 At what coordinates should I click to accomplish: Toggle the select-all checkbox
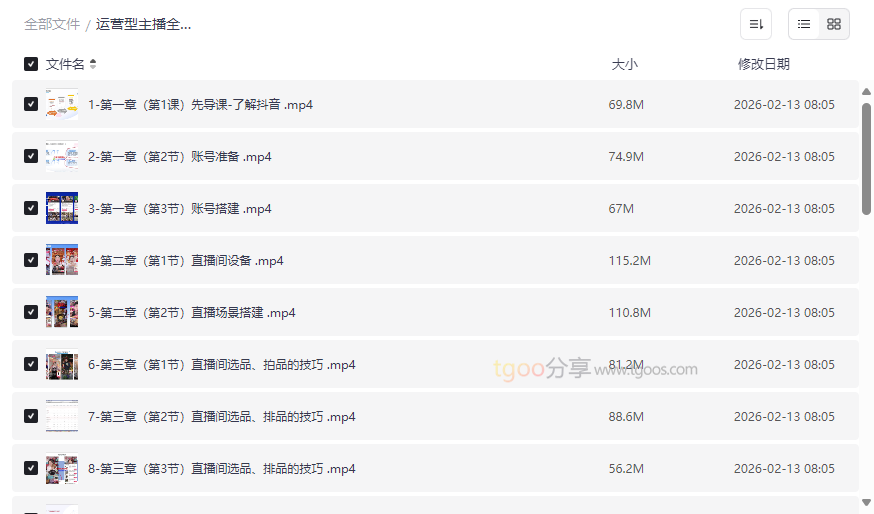click(x=31, y=64)
